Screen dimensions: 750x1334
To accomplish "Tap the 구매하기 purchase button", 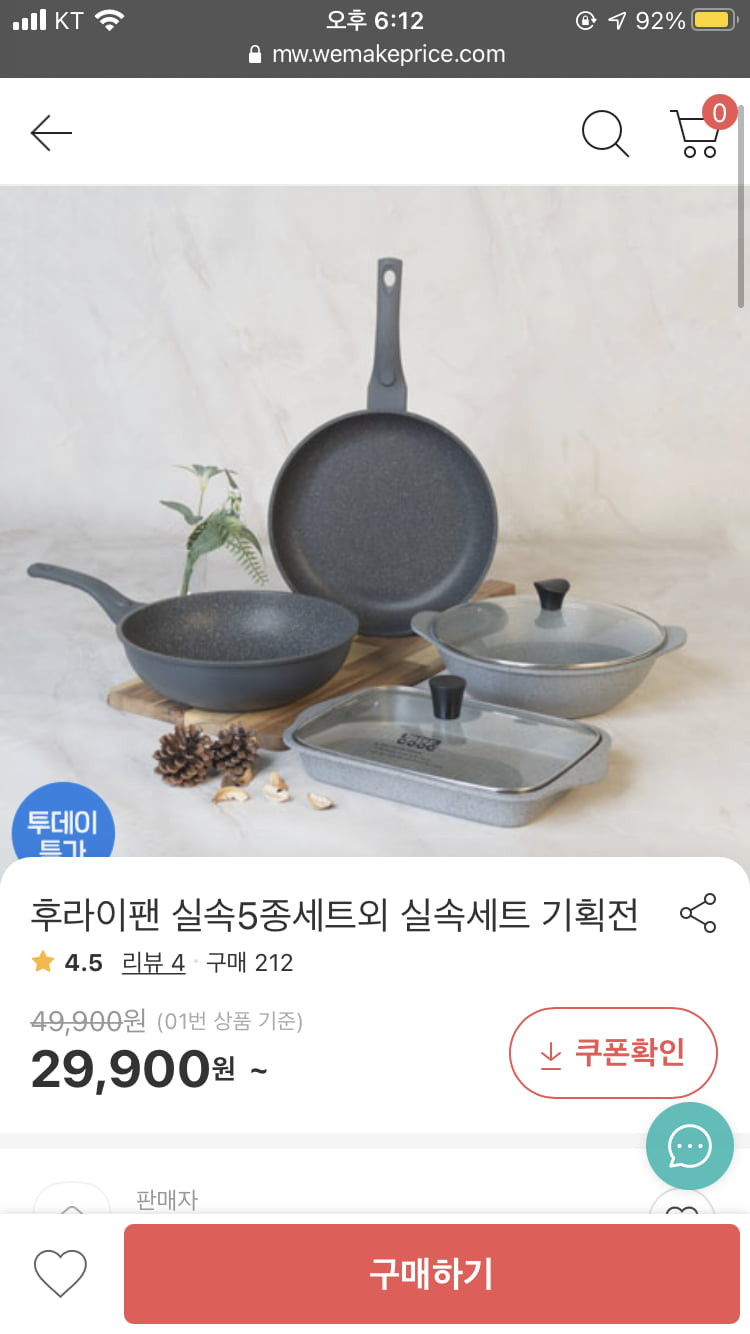I will tap(431, 1273).
